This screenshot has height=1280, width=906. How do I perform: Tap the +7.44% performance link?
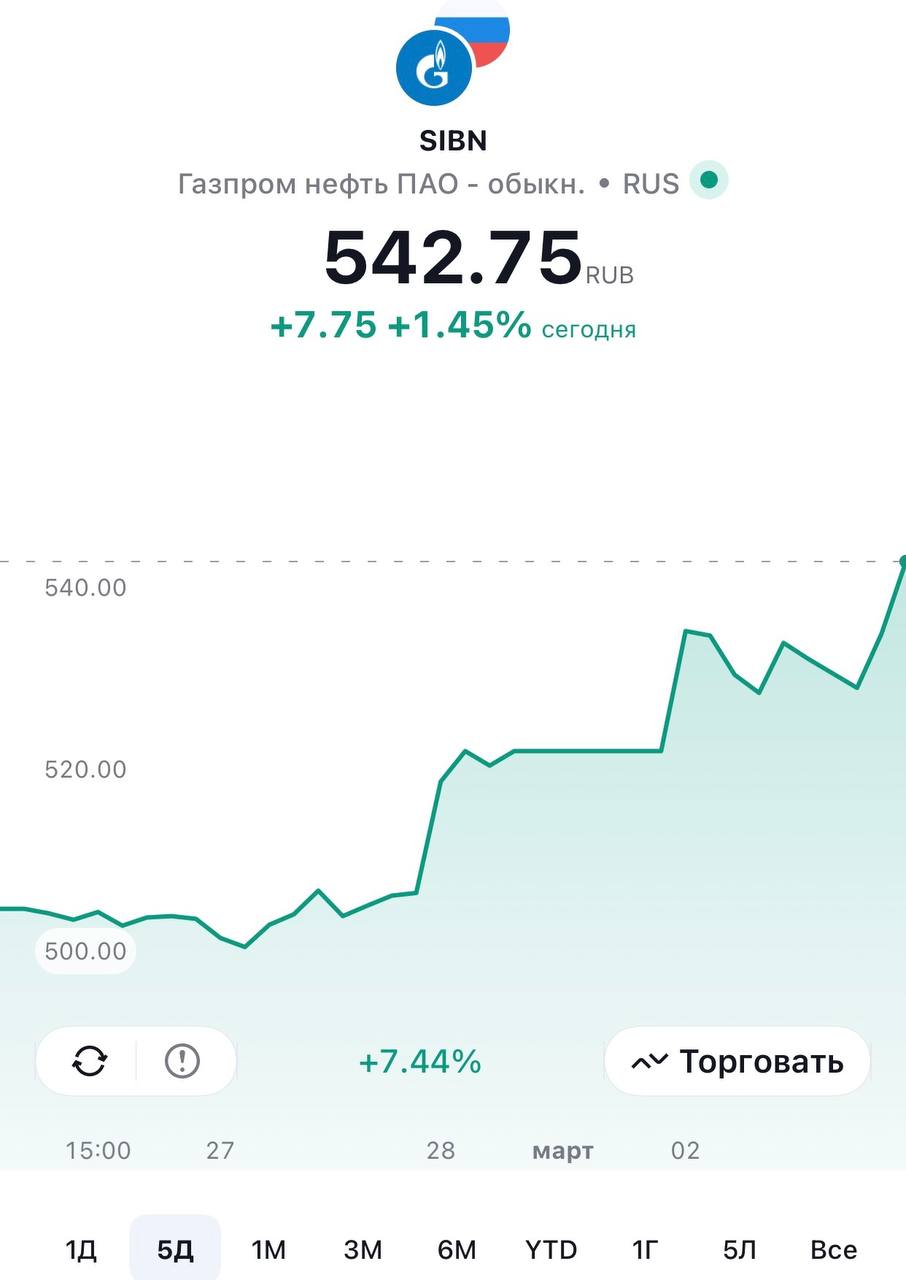pos(419,1061)
